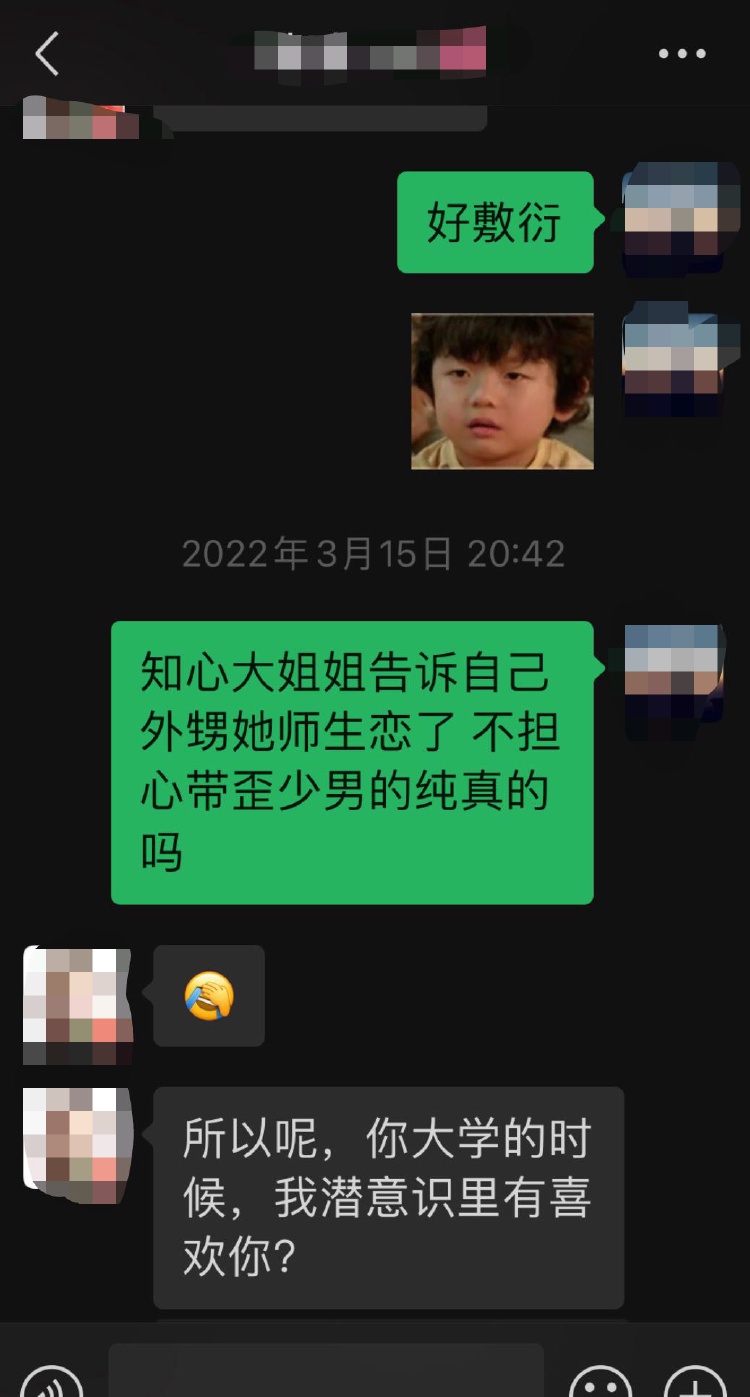The height and width of the screenshot is (1397, 750).
Task: Open the emoji sticker panel
Action: click(600, 1383)
